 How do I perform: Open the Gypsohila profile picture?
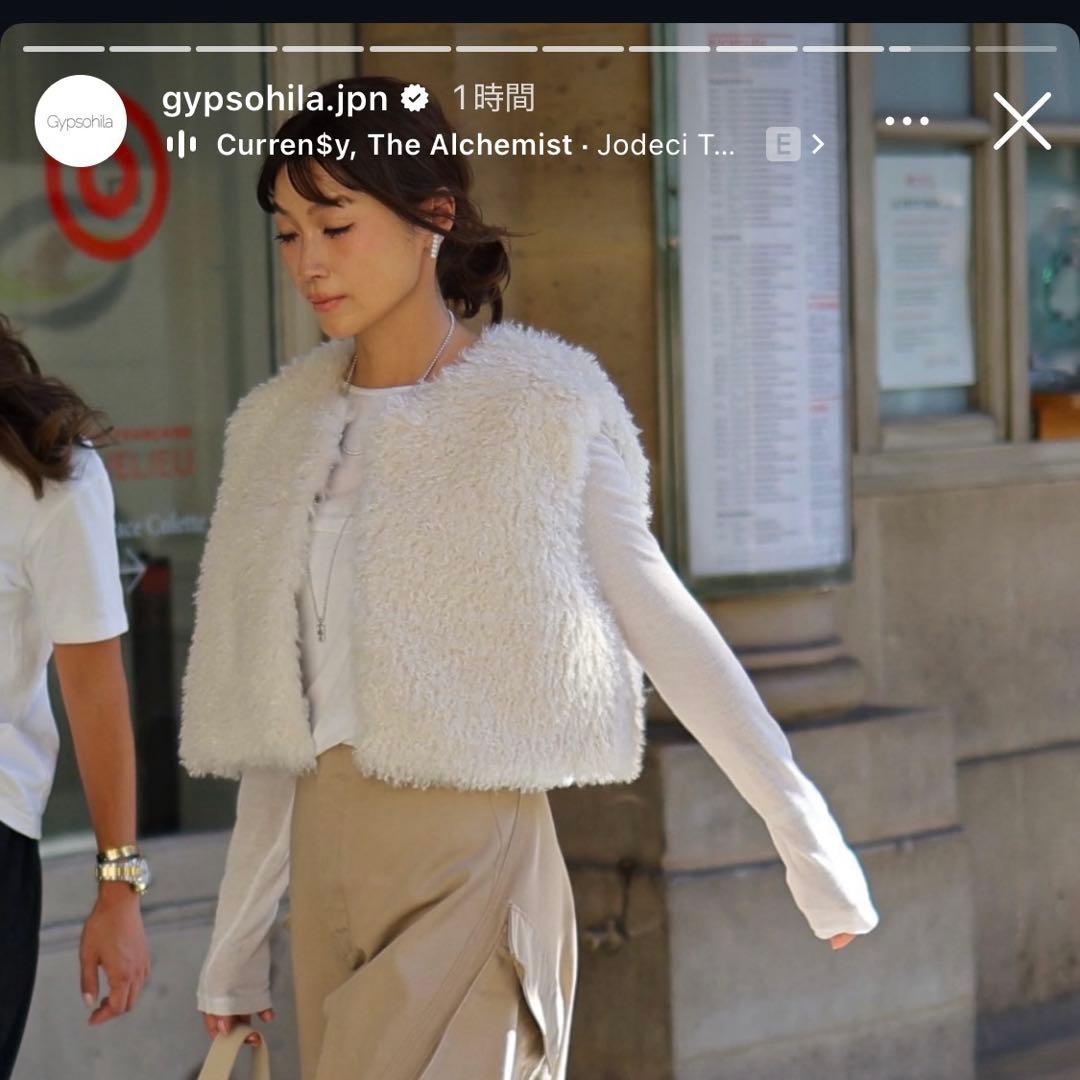click(81, 121)
